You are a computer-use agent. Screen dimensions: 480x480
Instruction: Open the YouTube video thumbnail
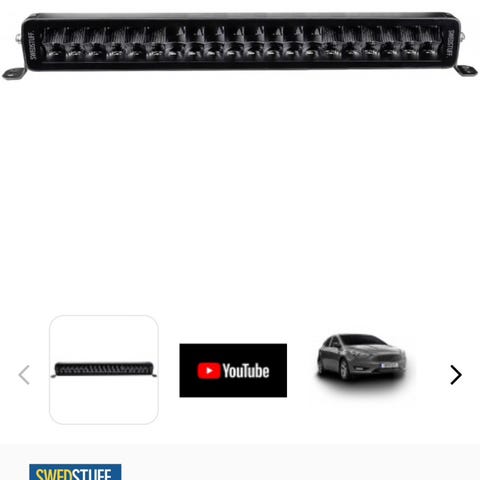pos(233,370)
